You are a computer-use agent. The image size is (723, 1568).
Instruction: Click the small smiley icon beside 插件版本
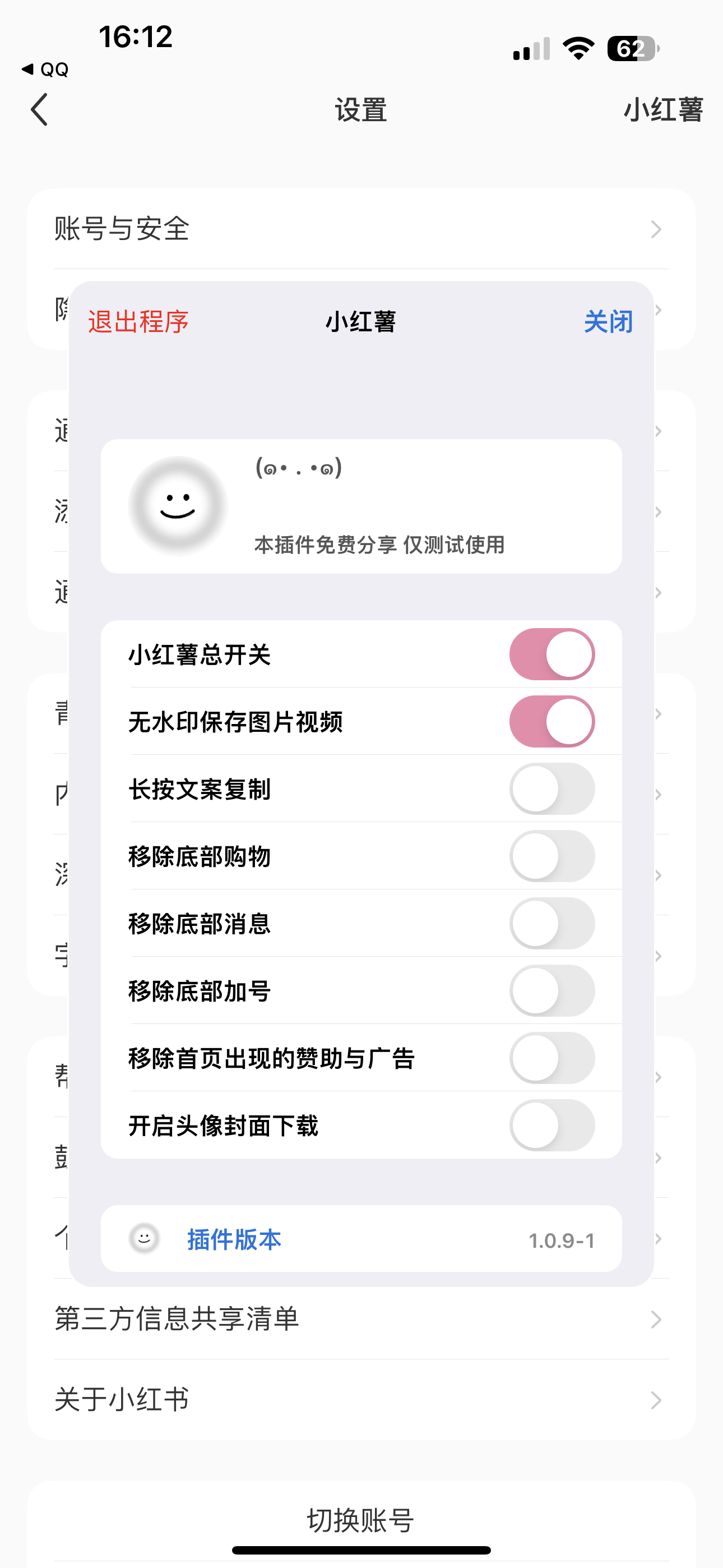coord(144,1239)
